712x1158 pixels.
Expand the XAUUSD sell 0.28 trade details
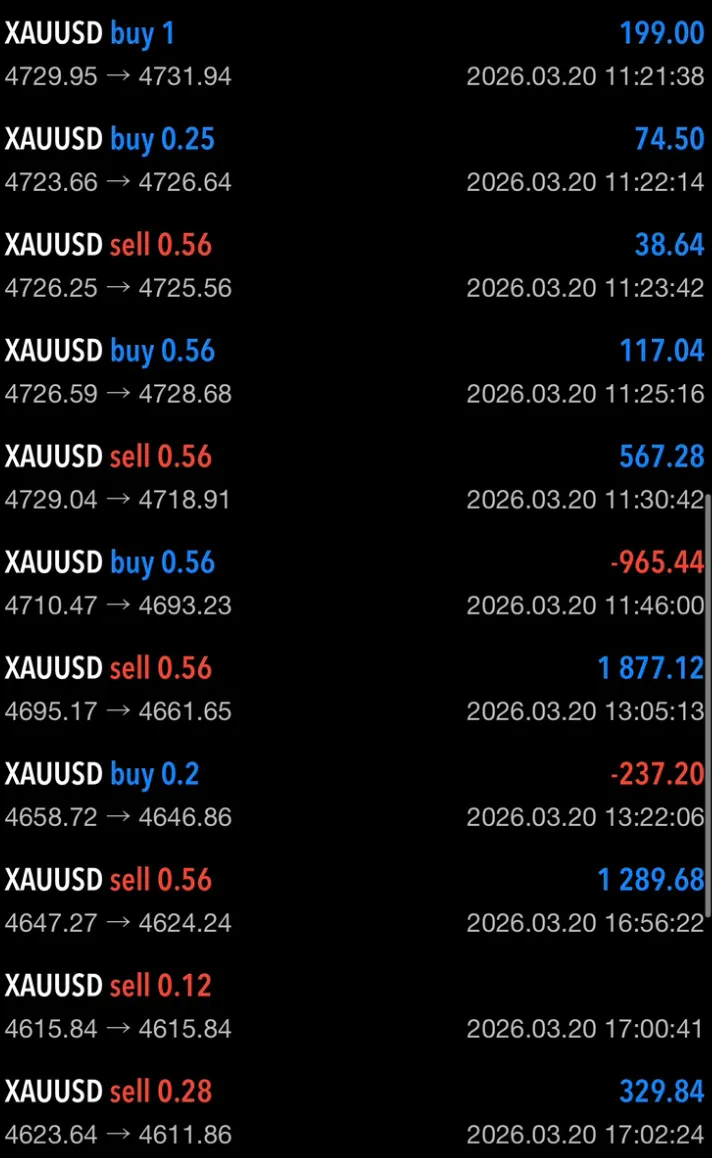(x=355, y=1114)
